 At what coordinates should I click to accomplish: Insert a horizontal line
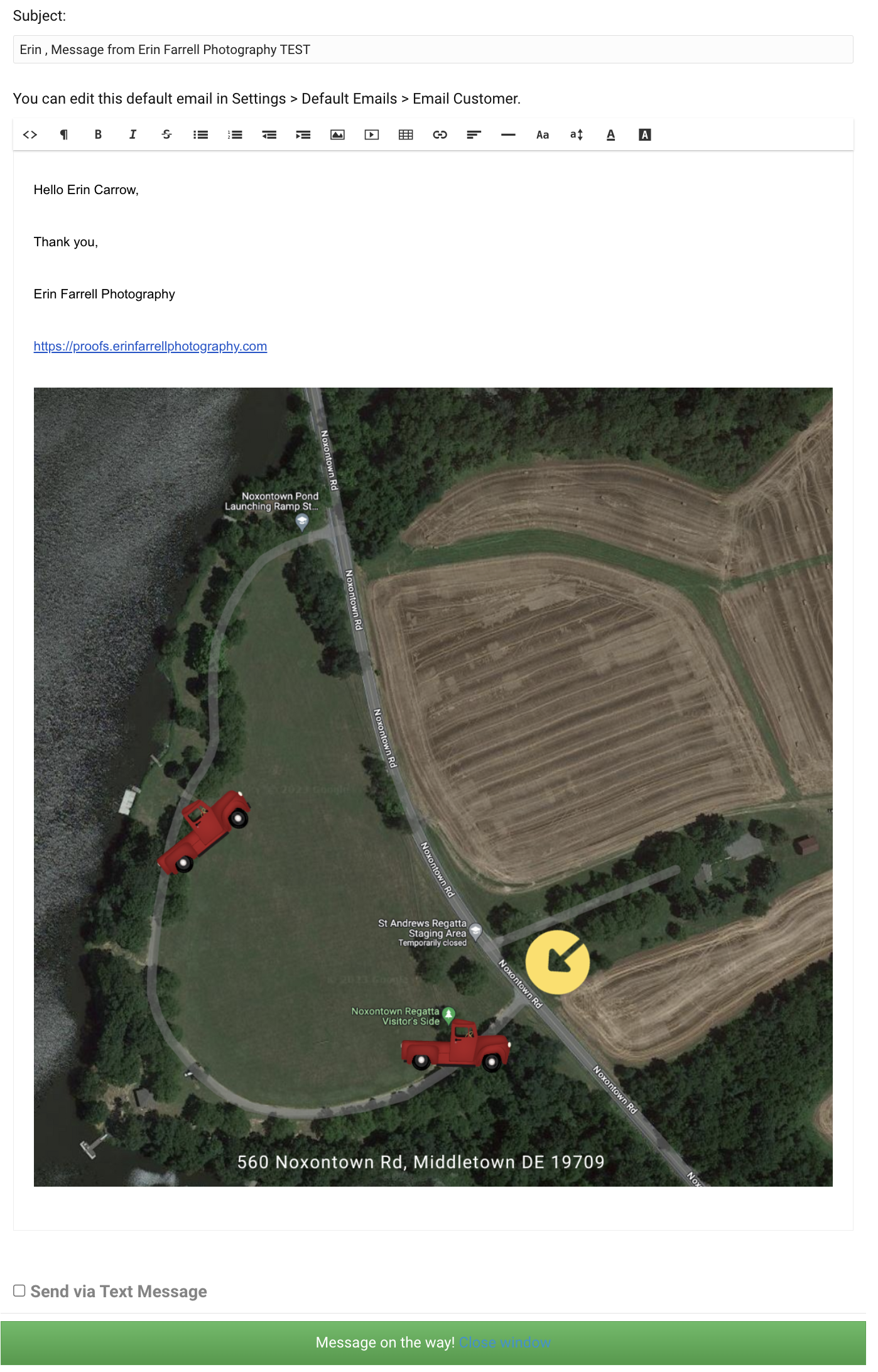pos(508,134)
